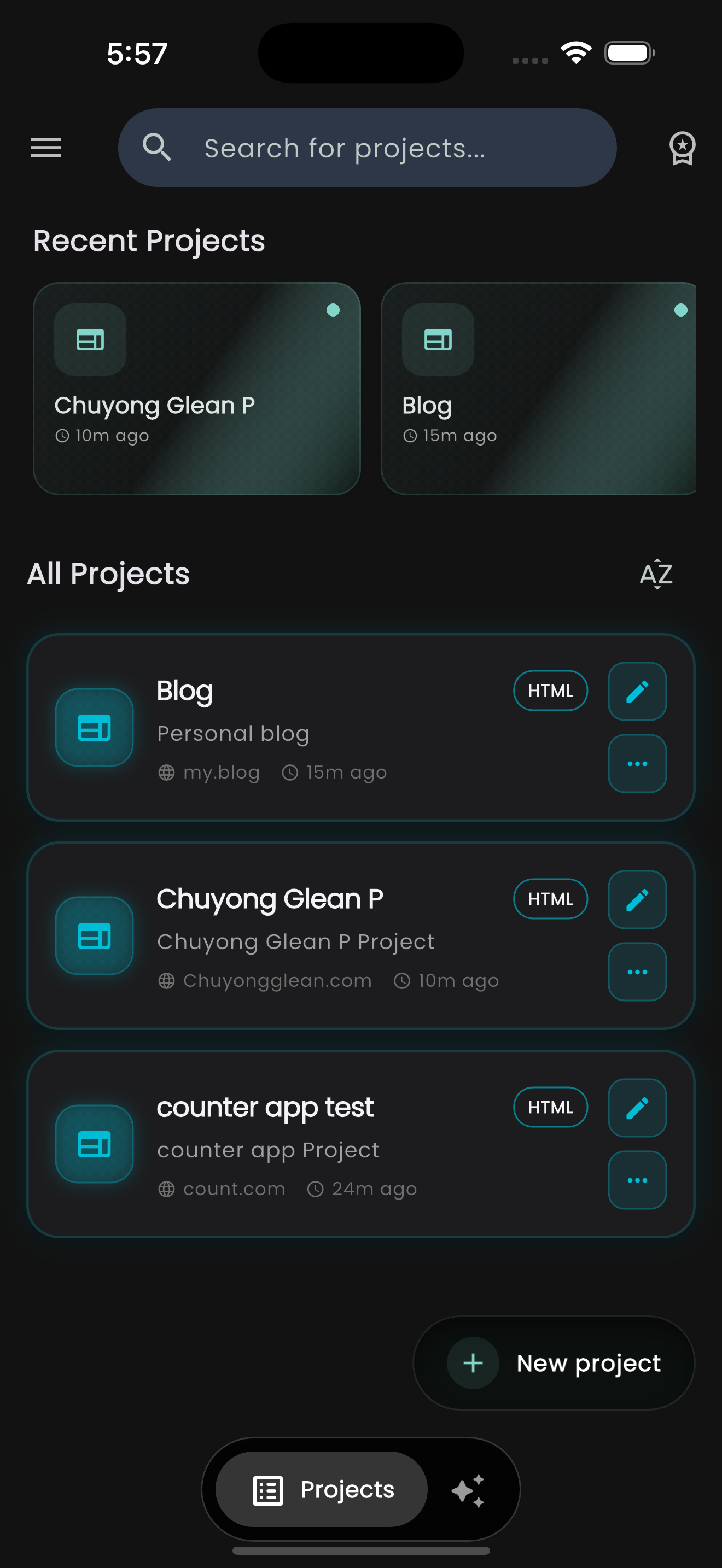Open the hamburger navigation menu
722x1568 pixels.
[x=45, y=148]
